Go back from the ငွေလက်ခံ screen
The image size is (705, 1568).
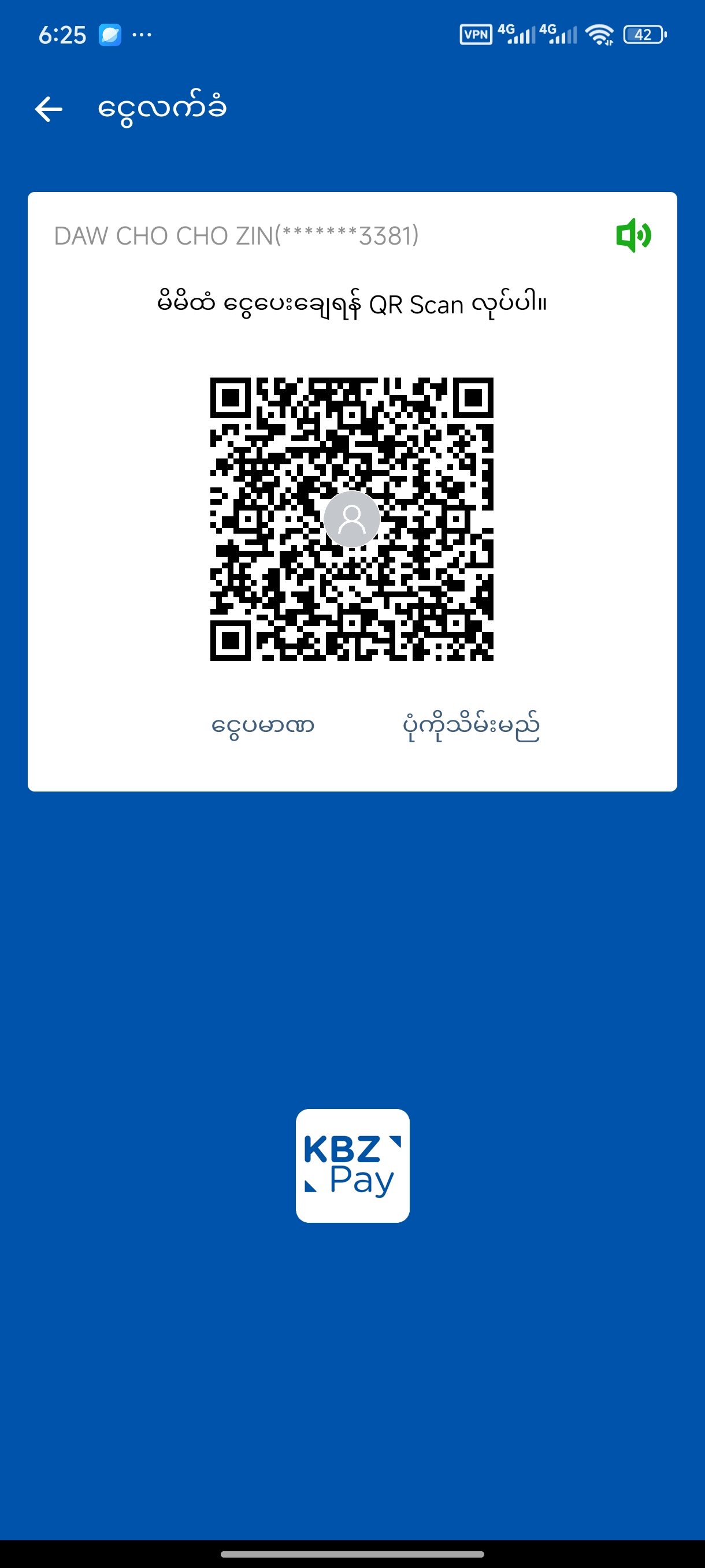pyautogui.click(x=49, y=110)
